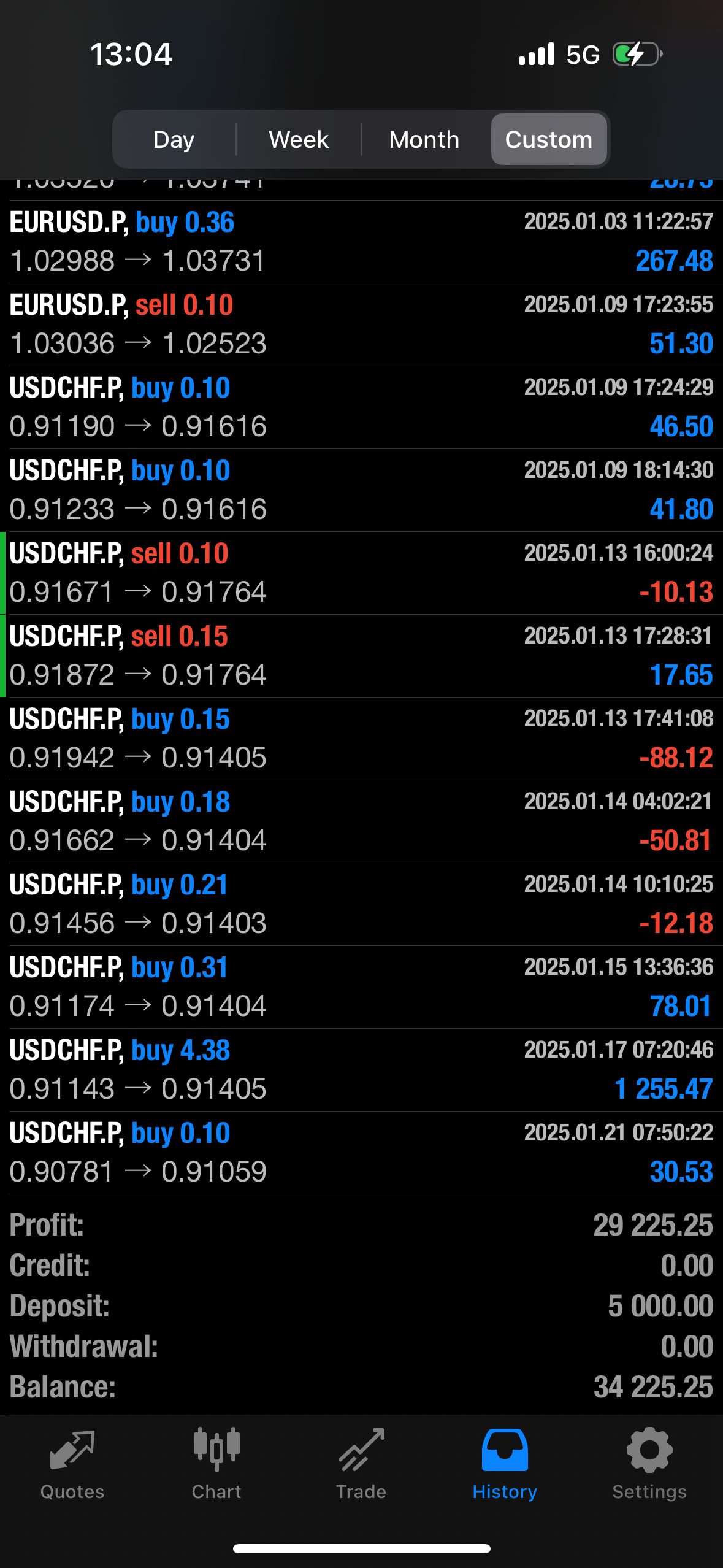This screenshot has width=723, height=1568.
Task: Open the Settings tab
Action: (649, 1462)
